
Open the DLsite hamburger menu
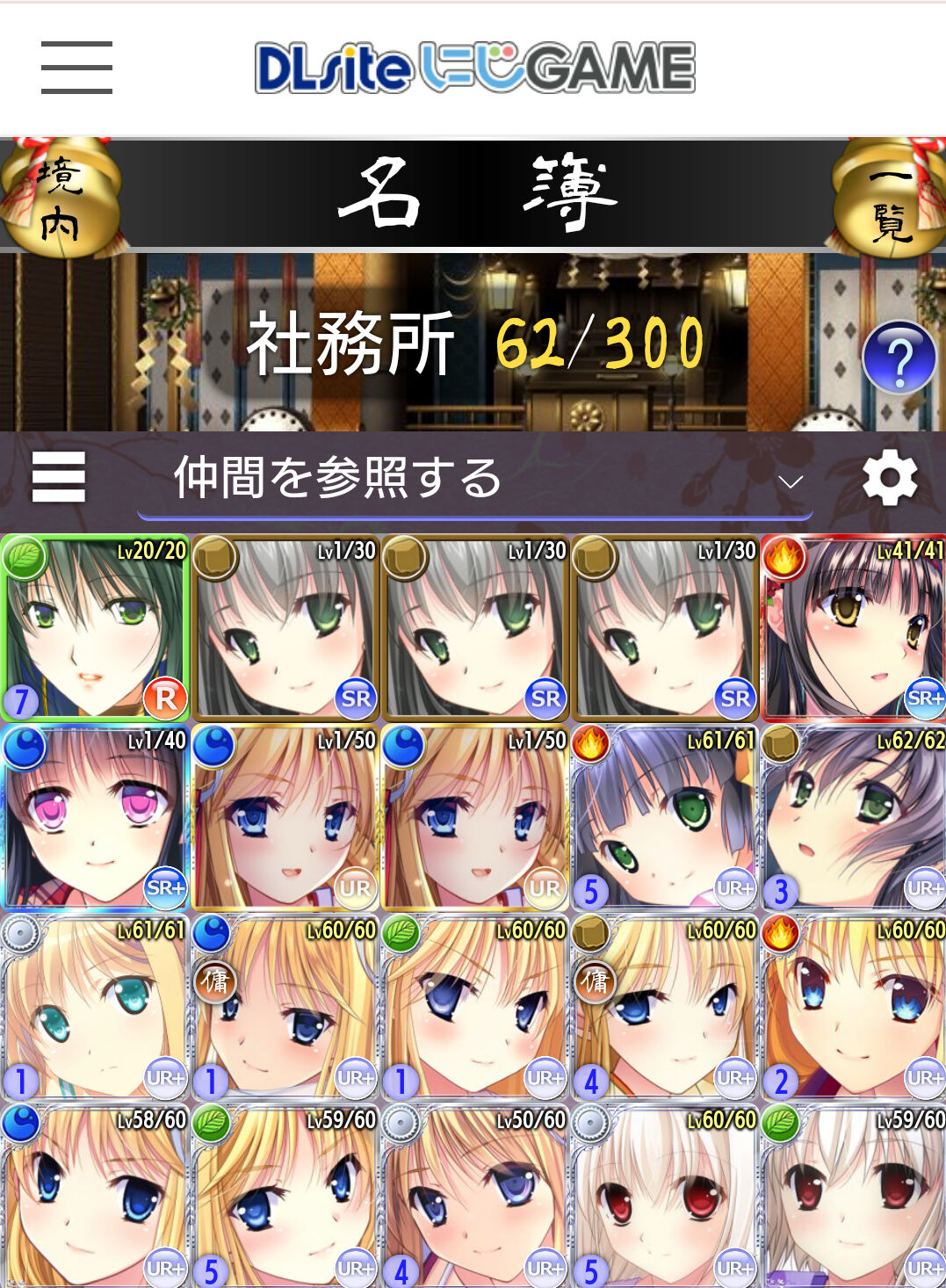76,67
